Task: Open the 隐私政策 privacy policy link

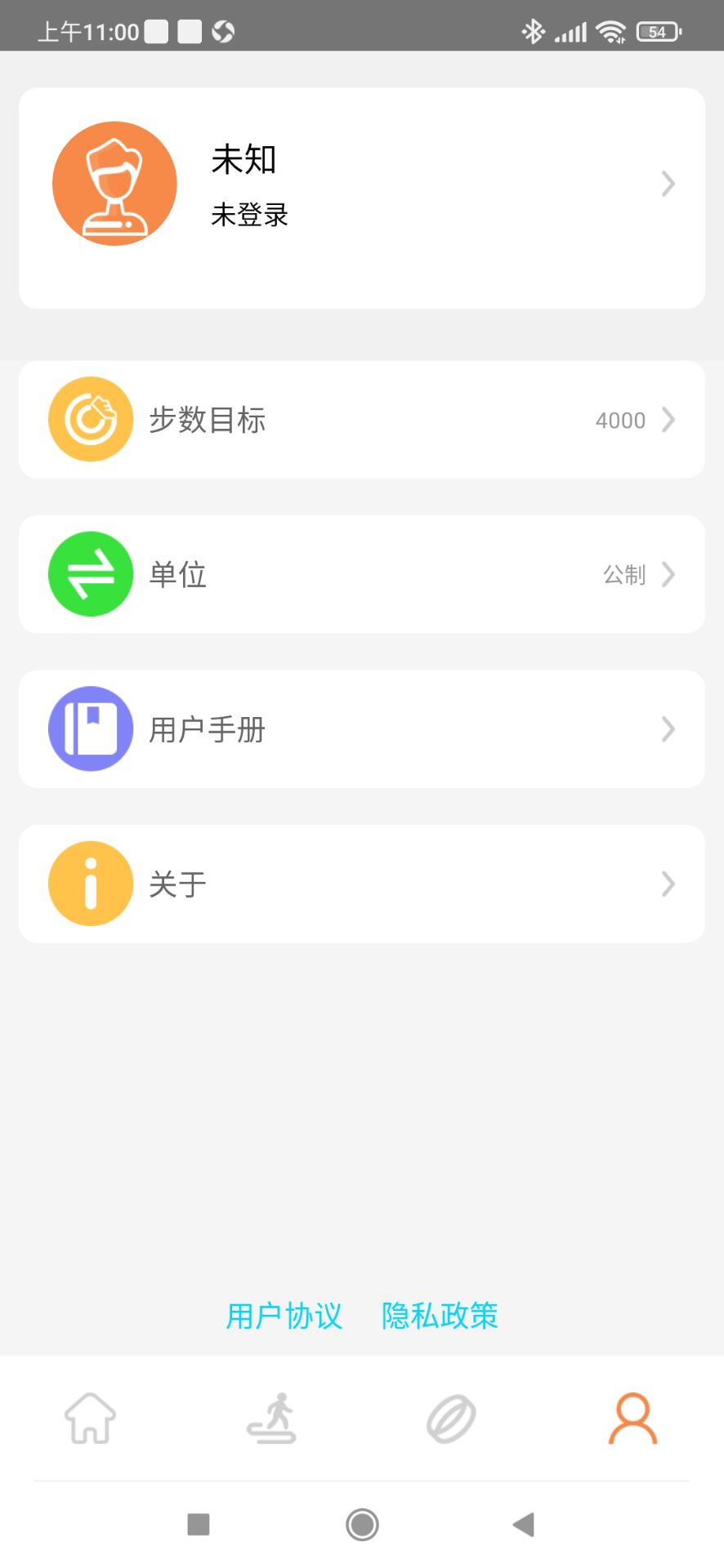Action: [x=439, y=1315]
